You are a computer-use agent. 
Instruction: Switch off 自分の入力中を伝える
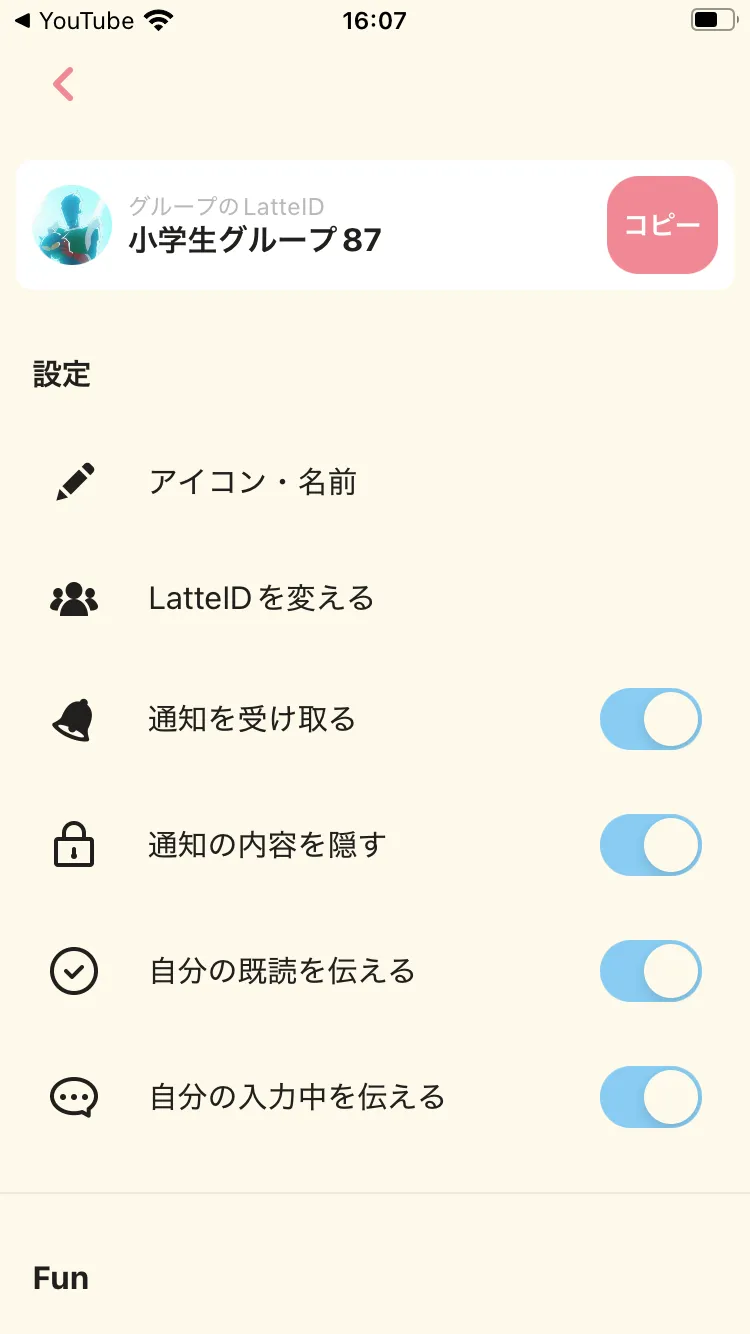click(x=651, y=1097)
